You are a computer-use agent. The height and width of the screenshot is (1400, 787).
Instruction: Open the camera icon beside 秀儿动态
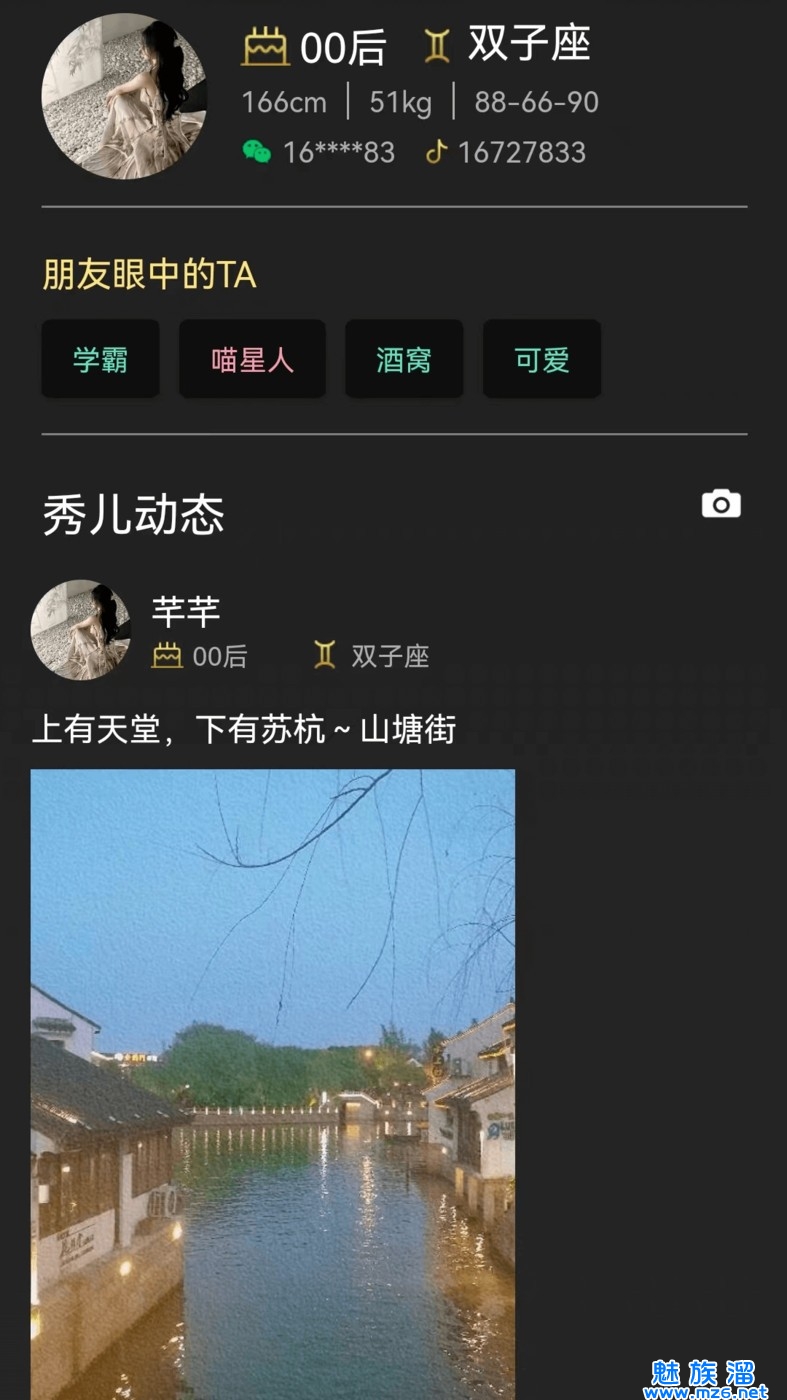721,504
